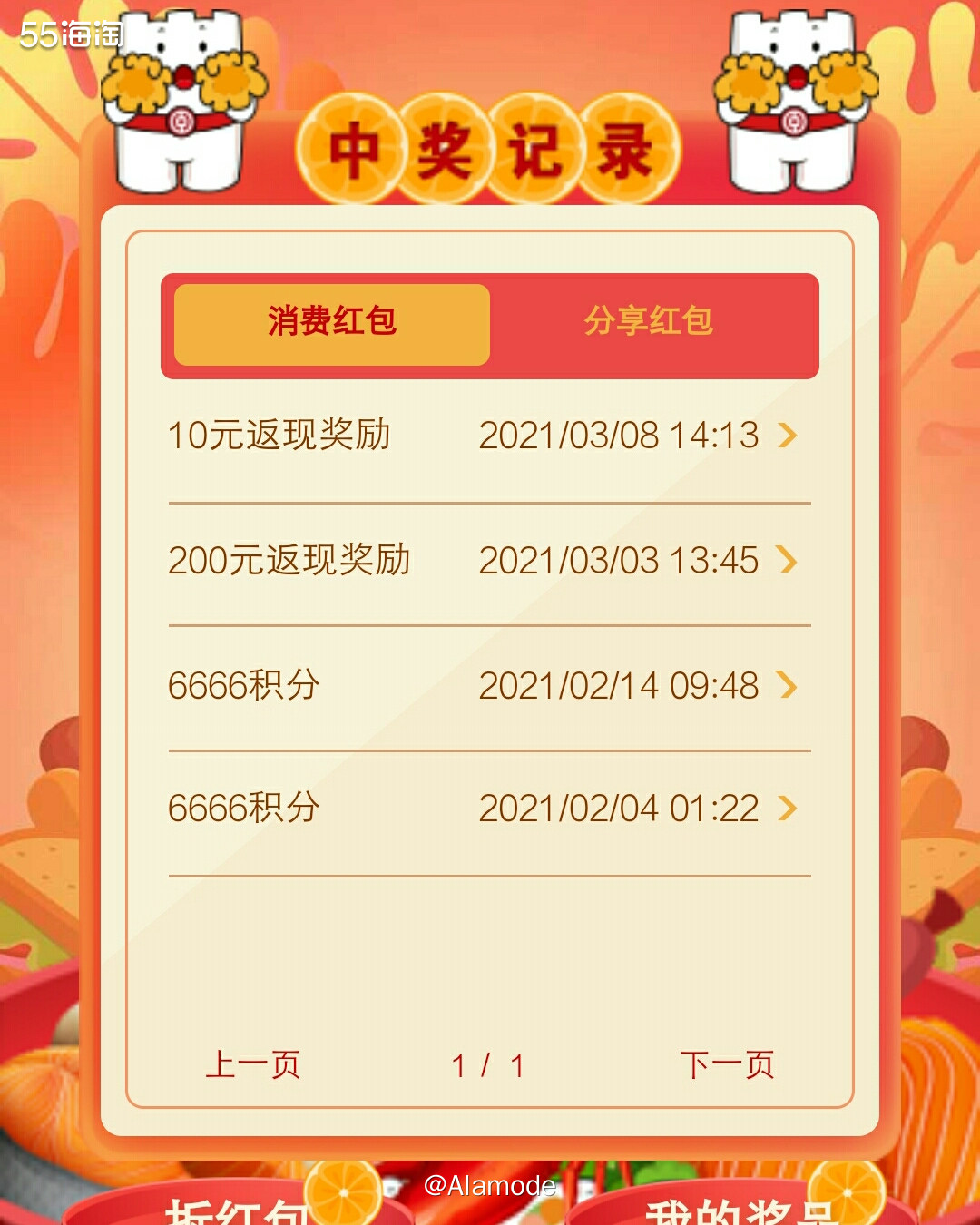Click the 1 / 1 page indicator

click(490, 1064)
